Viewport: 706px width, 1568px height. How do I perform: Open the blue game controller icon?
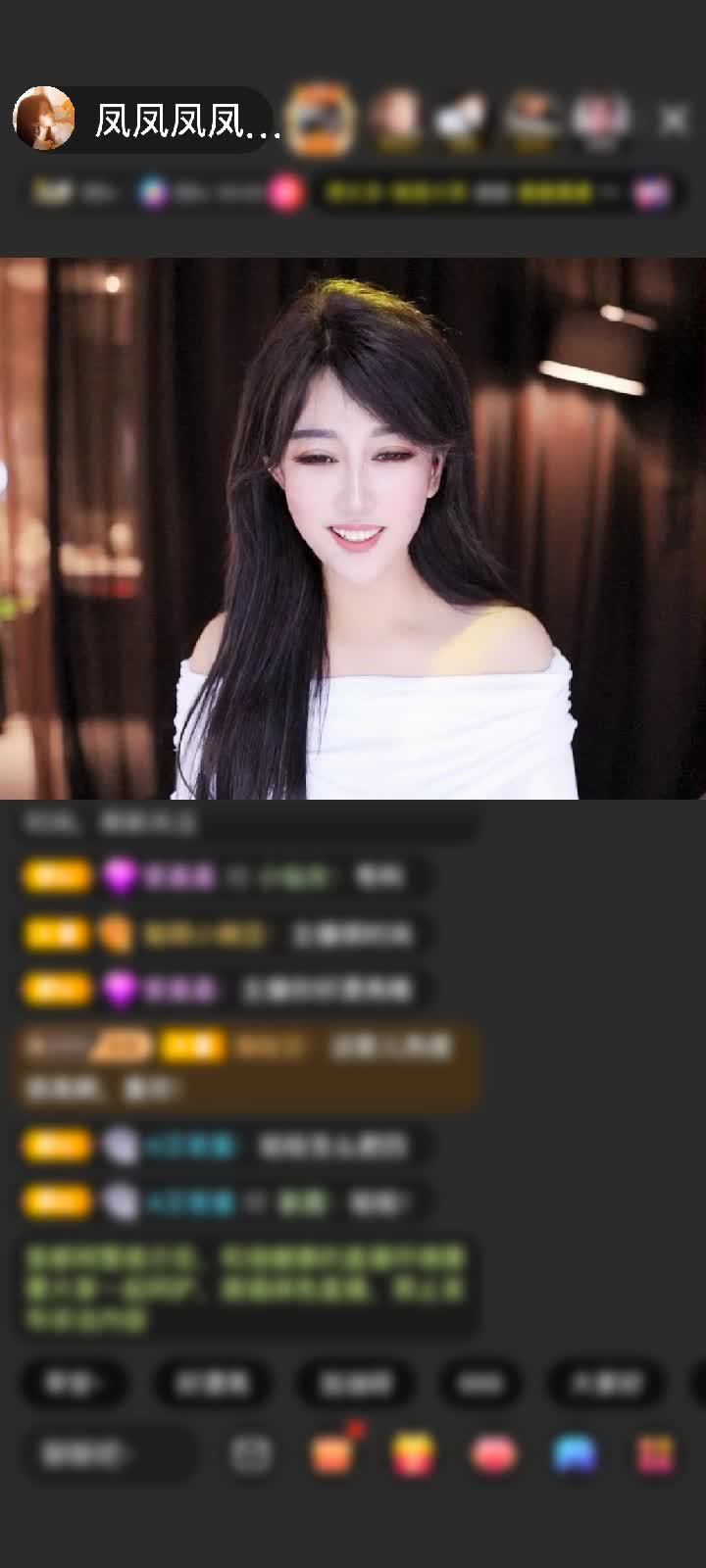576,1454
